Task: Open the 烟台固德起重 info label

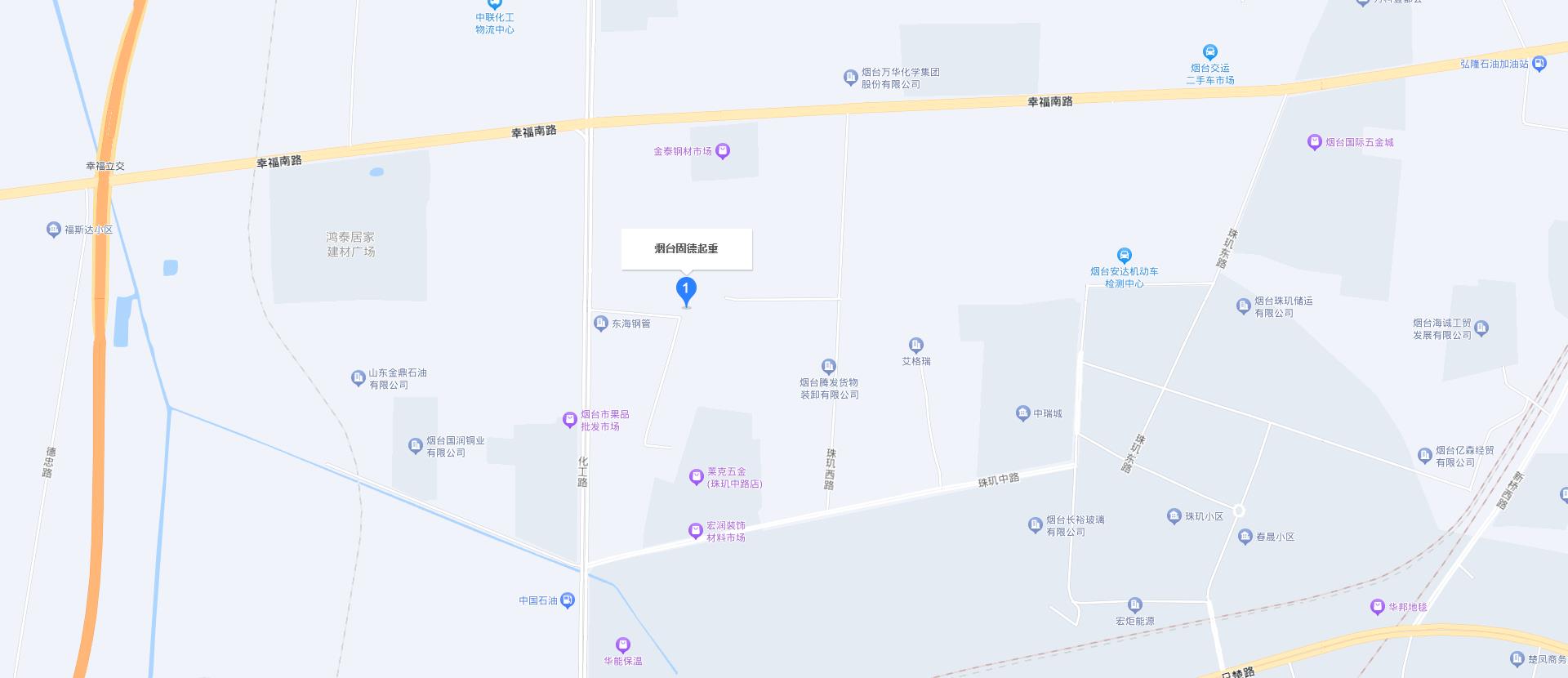Action: pos(686,248)
